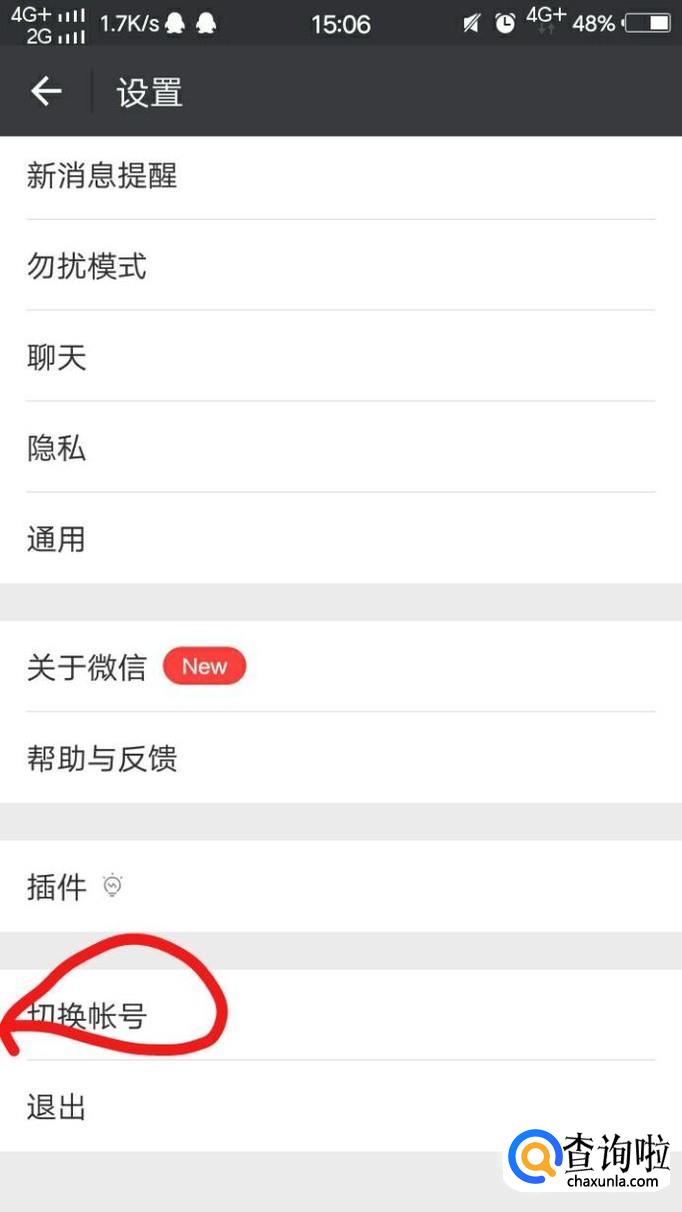Open the 插件 plugins row
The image size is (682, 1212).
(340, 886)
